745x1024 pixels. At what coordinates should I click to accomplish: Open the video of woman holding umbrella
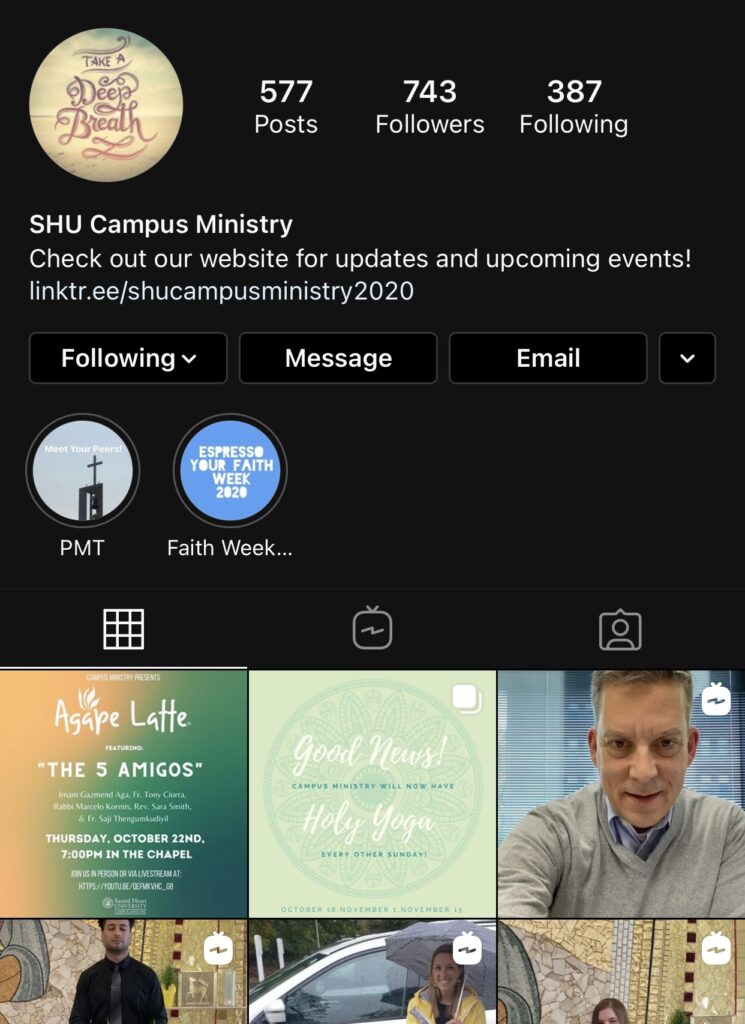[372, 973]
